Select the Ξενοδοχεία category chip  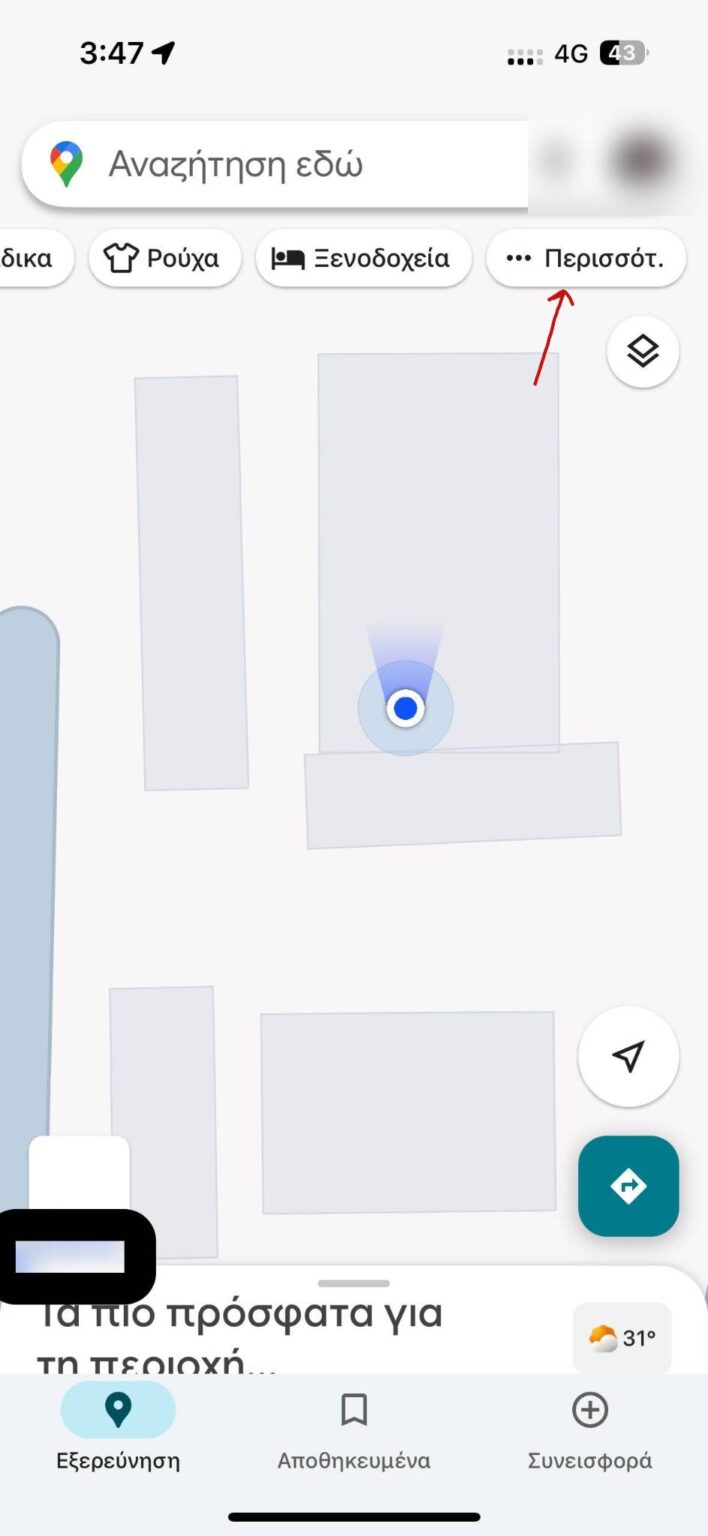[363, 259]
